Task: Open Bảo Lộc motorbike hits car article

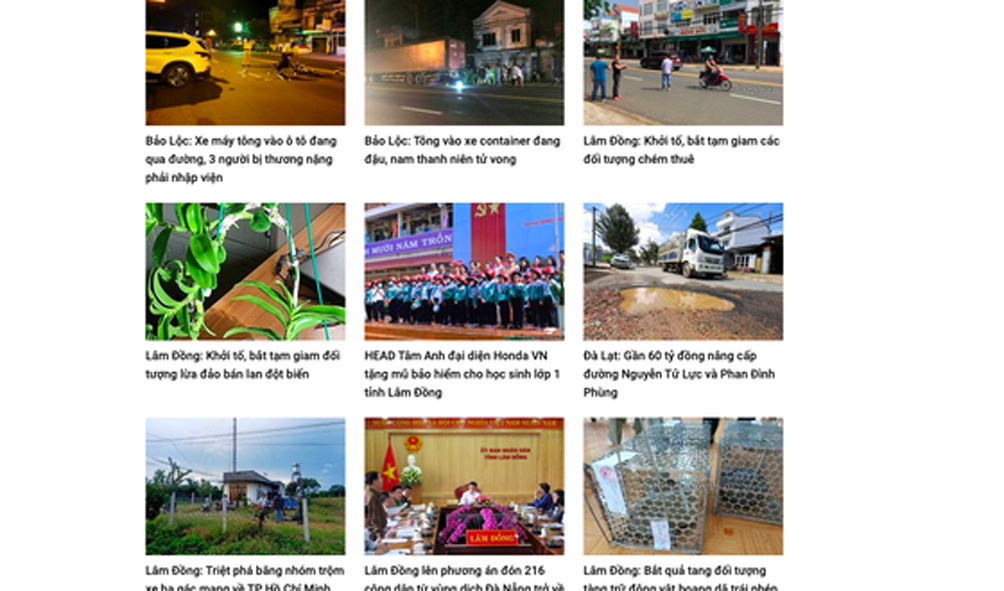Action: tap(245, 62)
